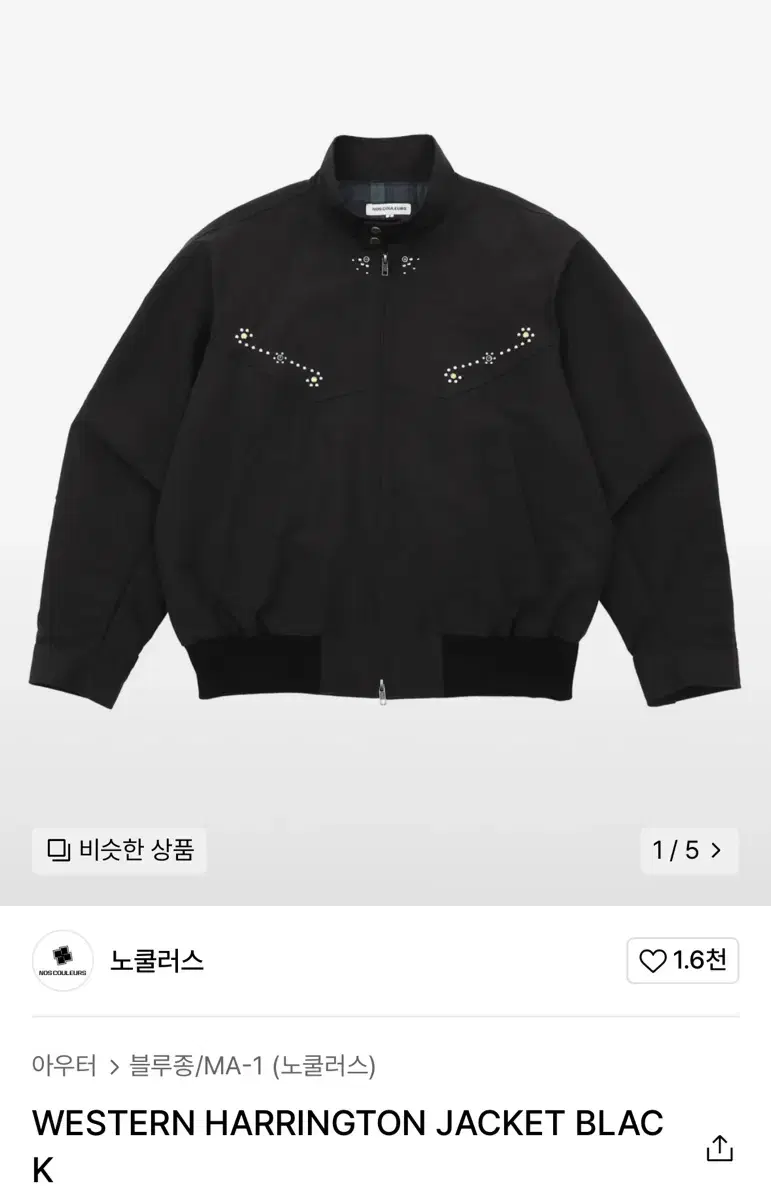Screen dimensions: 771x1200
Task: Click the overlapping-squares icon on the 비슷한 상품 button
Action: click(57, 851)
